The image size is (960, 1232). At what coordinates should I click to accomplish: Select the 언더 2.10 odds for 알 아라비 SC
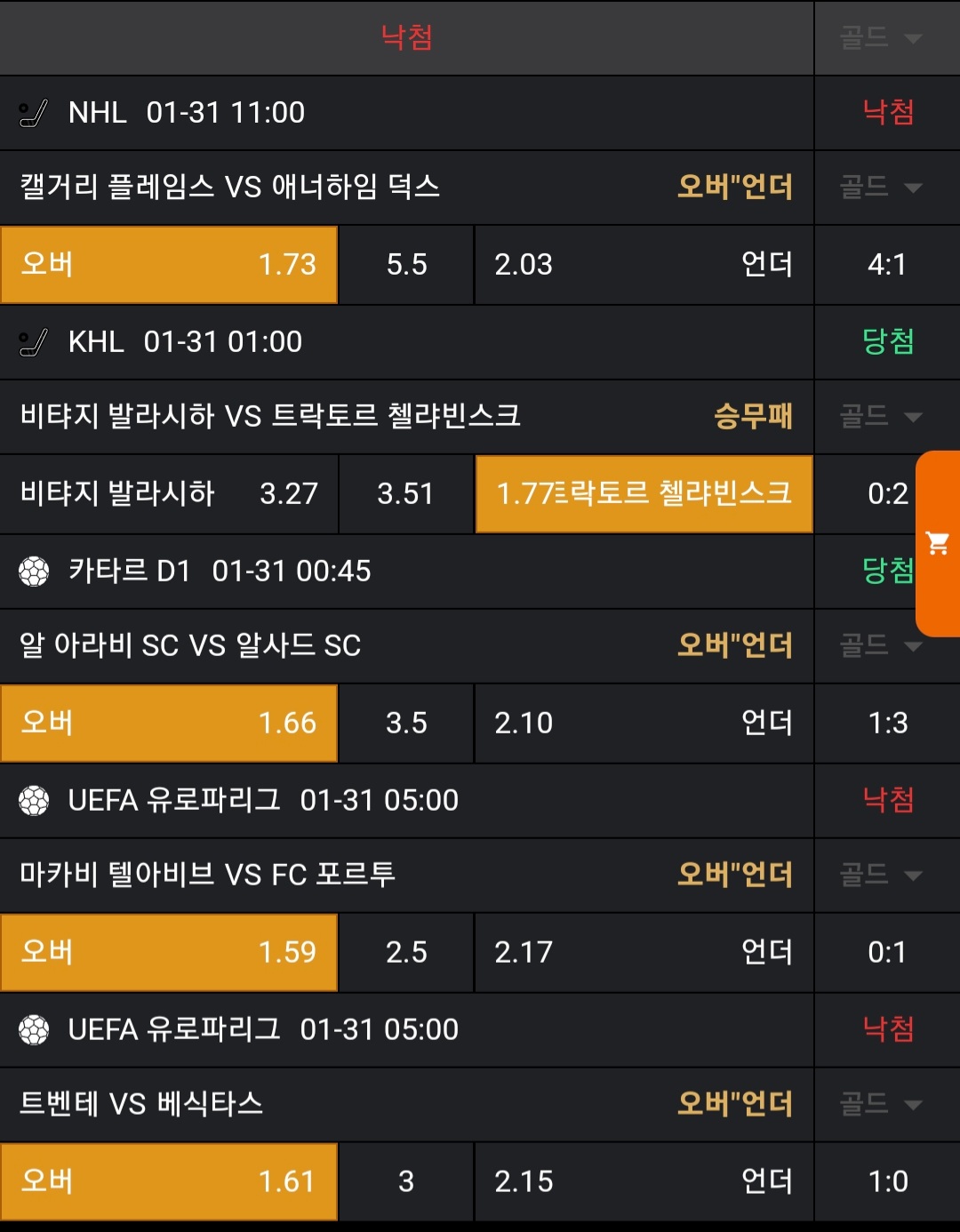644,724
